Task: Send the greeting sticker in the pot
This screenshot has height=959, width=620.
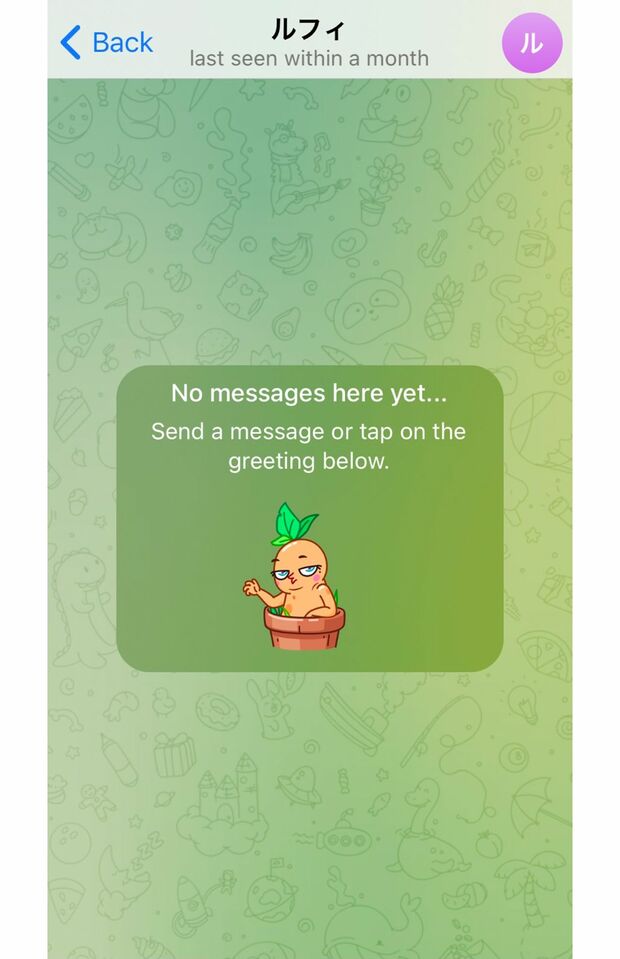Action: (x=298, y=577)
